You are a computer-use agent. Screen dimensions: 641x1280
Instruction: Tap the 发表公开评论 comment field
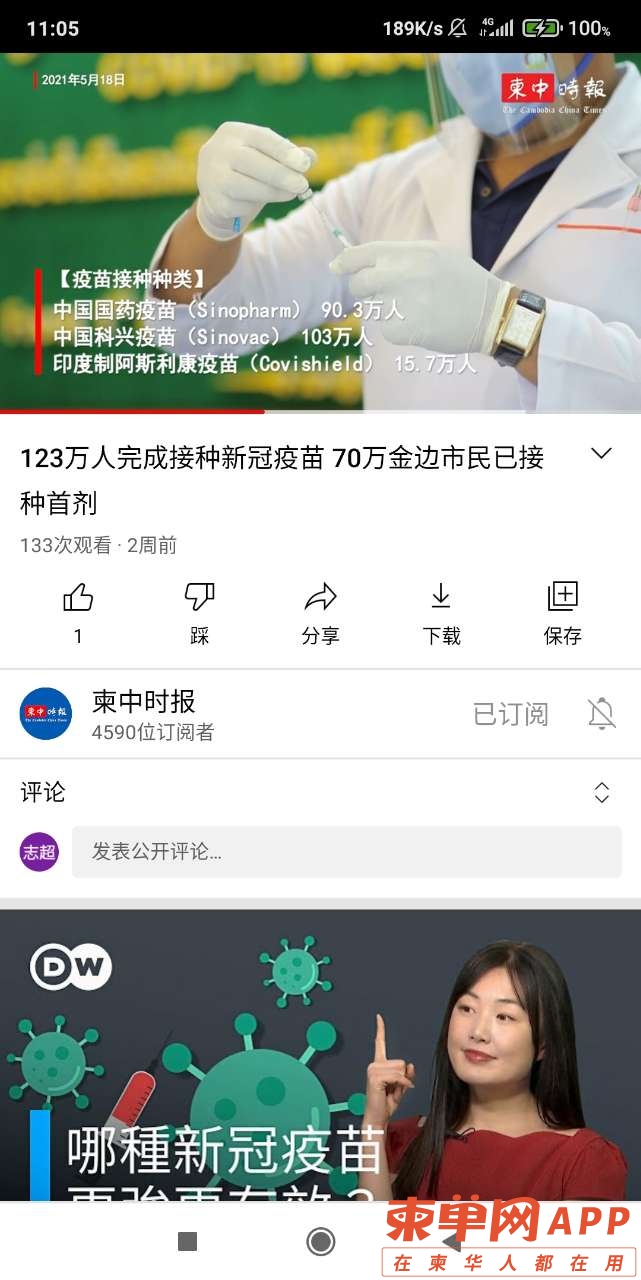click(x=346, y=852)
